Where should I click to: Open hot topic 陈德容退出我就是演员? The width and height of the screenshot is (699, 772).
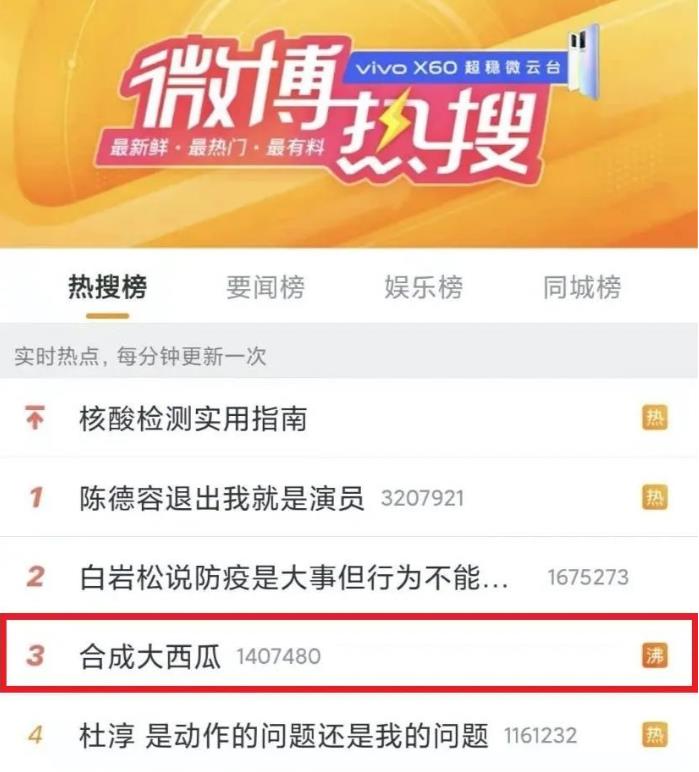(x=222, y=497)
